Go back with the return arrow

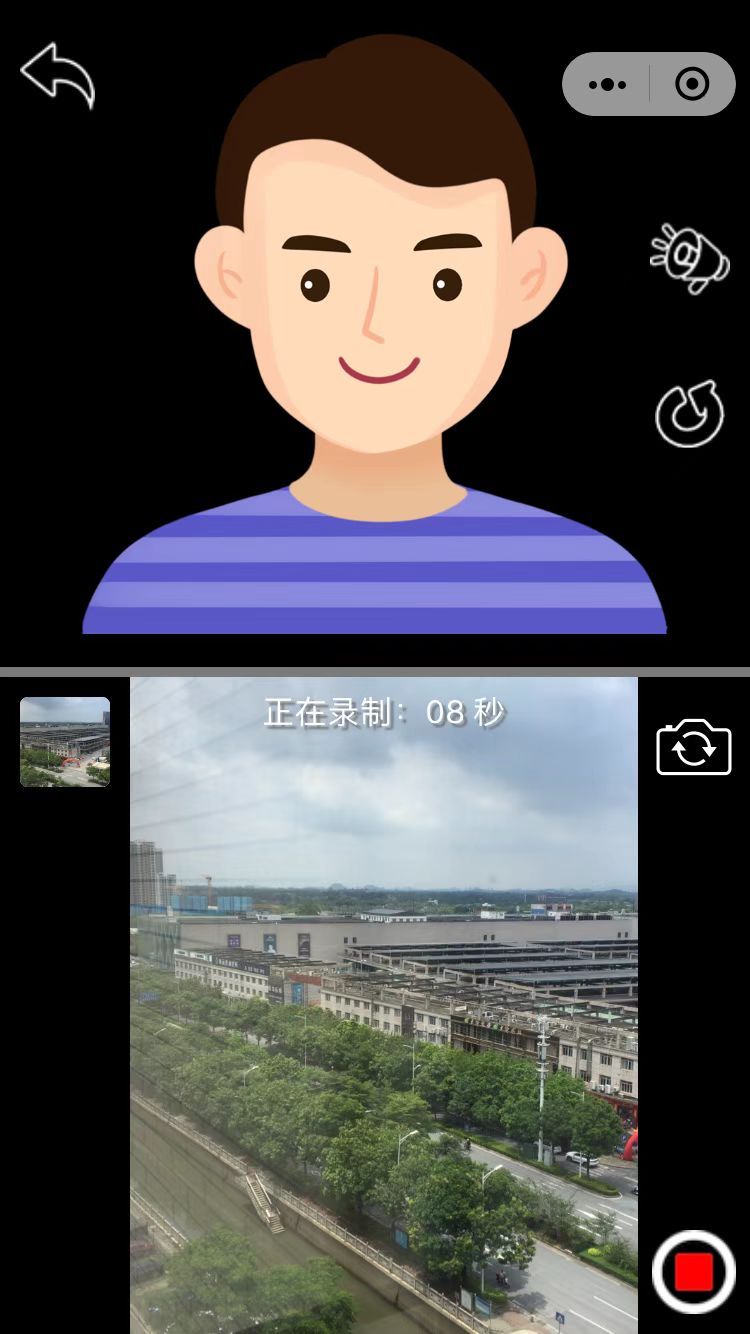[x=58, y=75]
